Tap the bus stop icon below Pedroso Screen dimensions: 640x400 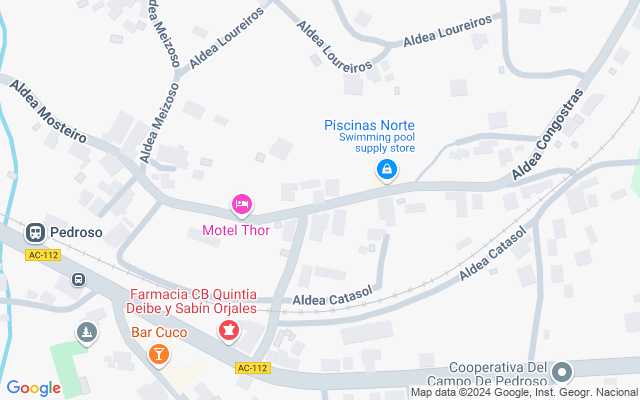tap(78, 280)
